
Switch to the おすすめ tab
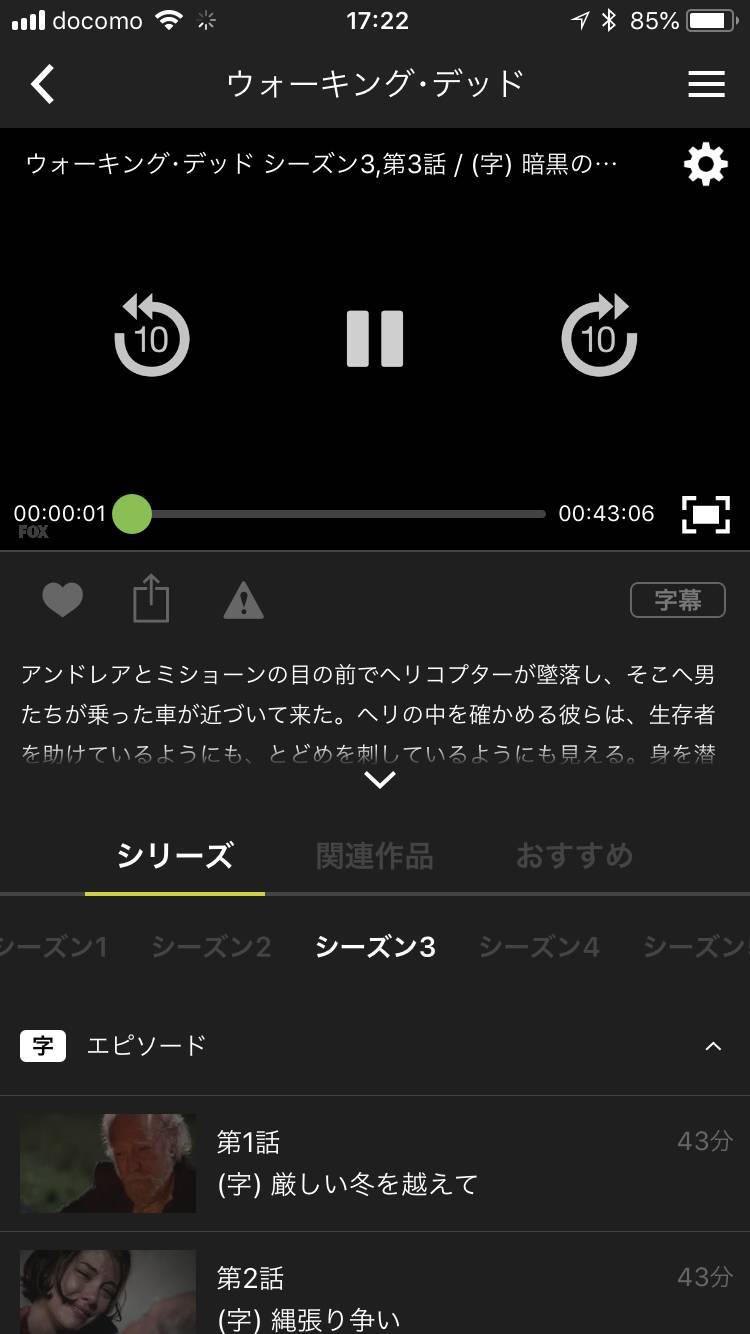click(574, 856)
